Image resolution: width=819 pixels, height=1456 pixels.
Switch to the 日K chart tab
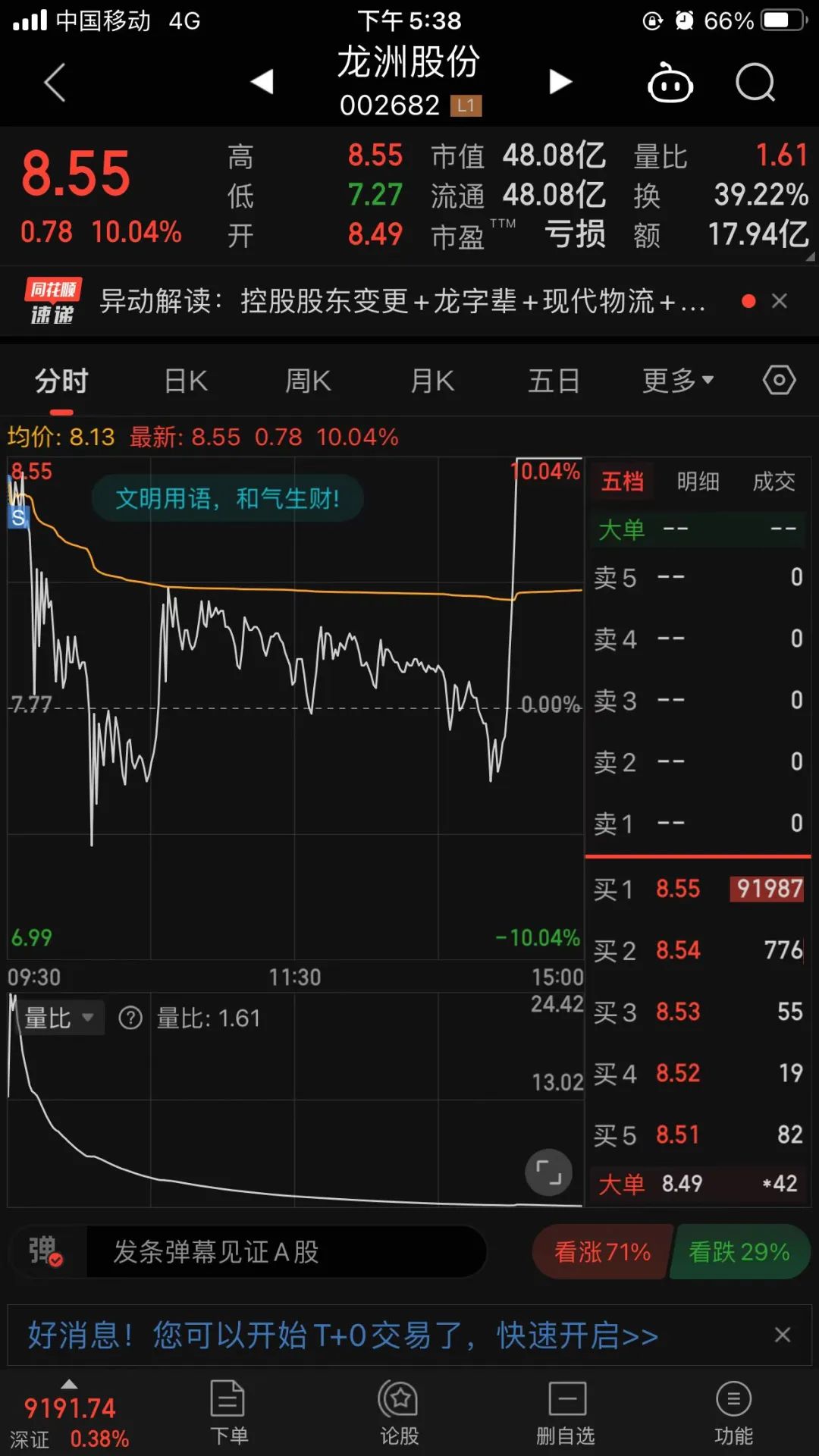click(186, 381)
